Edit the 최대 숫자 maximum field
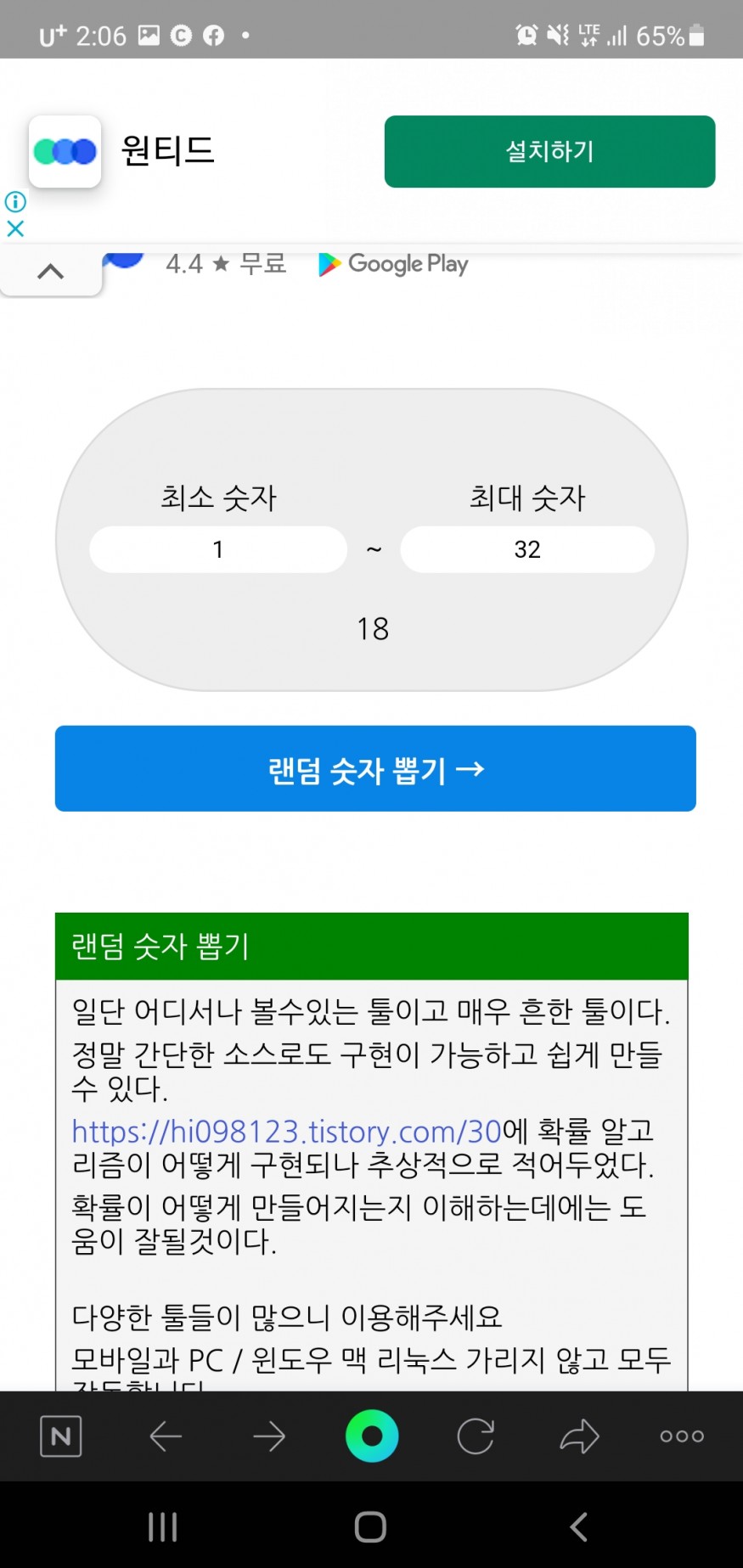Screen dimensions: 743x1568 point(527,549)
